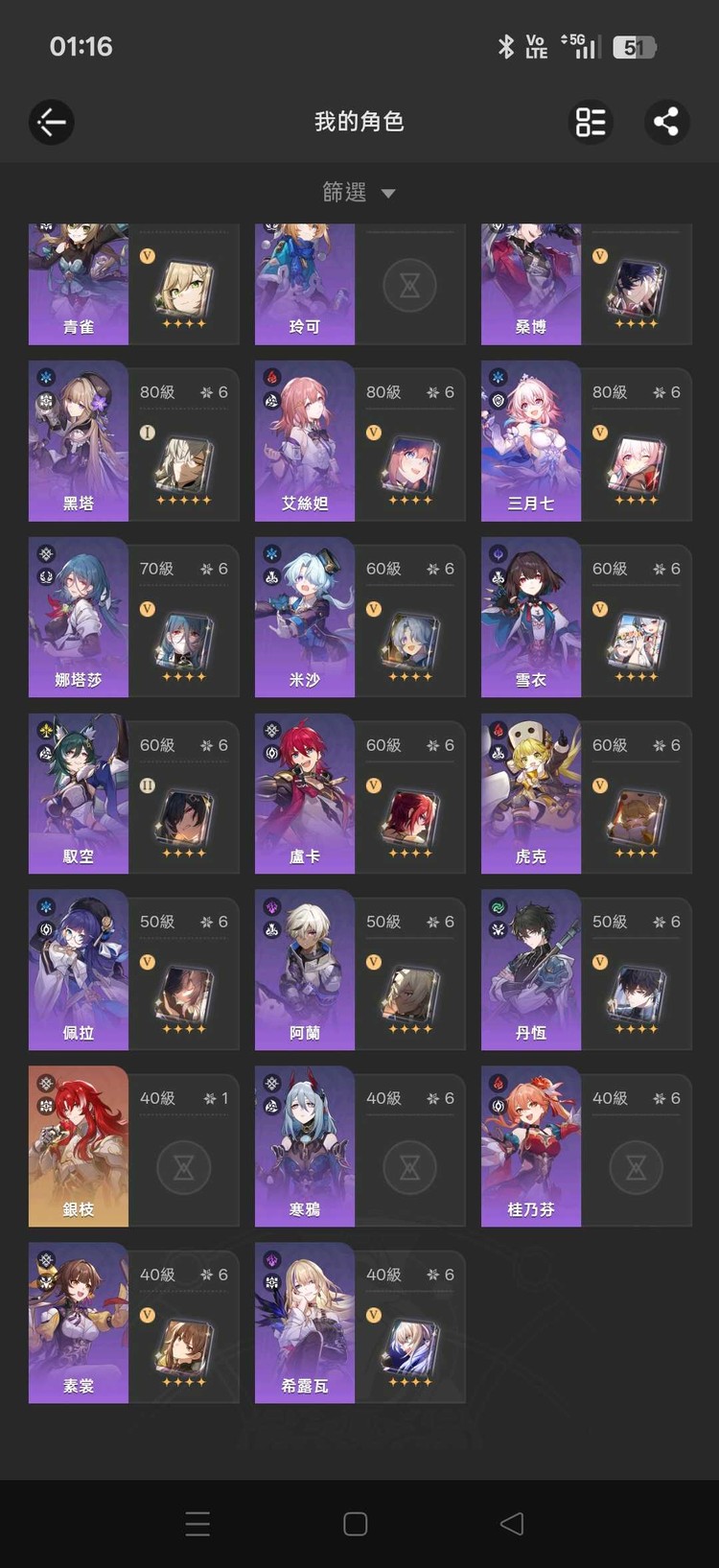
Task: Select the 娜塔莎 character card
Action: 134,618
